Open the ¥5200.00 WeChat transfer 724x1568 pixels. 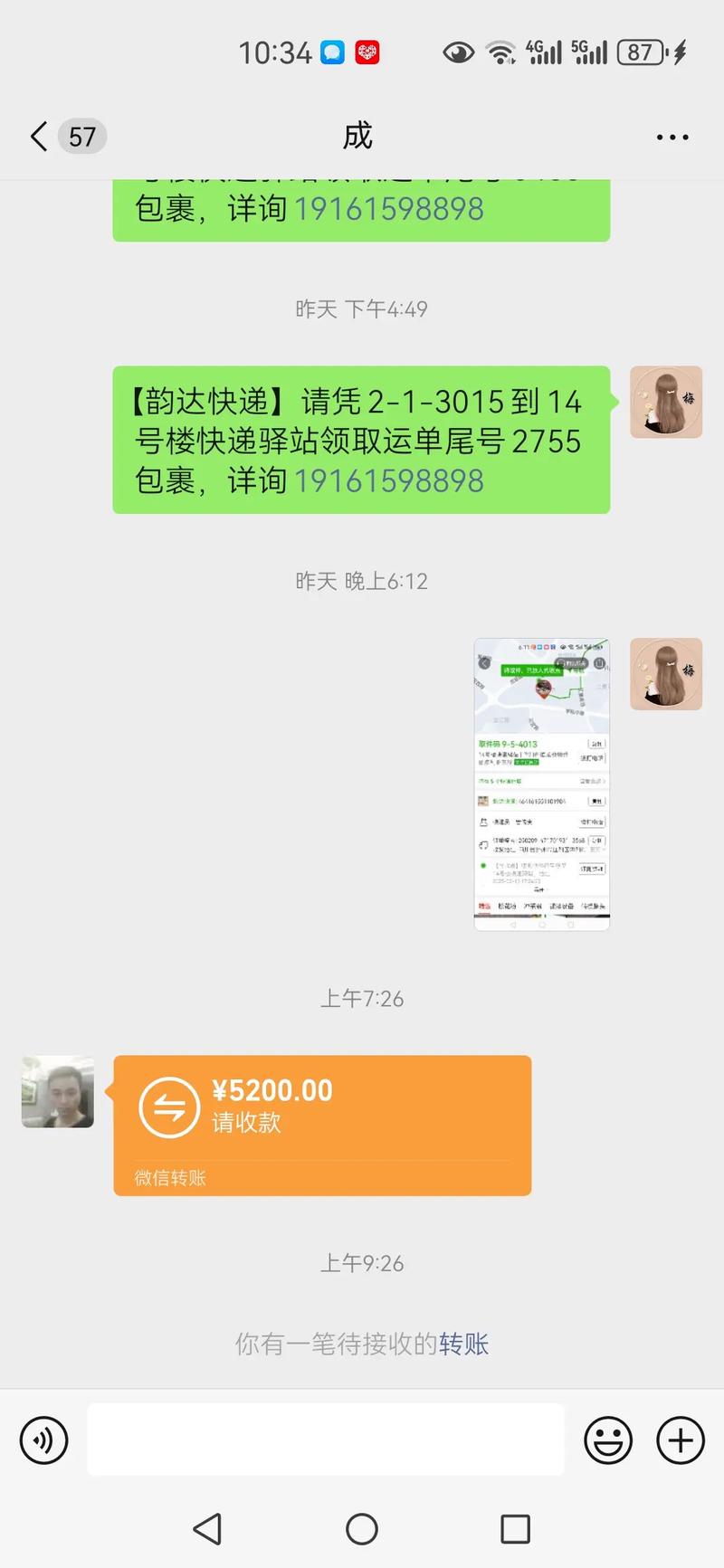(321, 1124)
